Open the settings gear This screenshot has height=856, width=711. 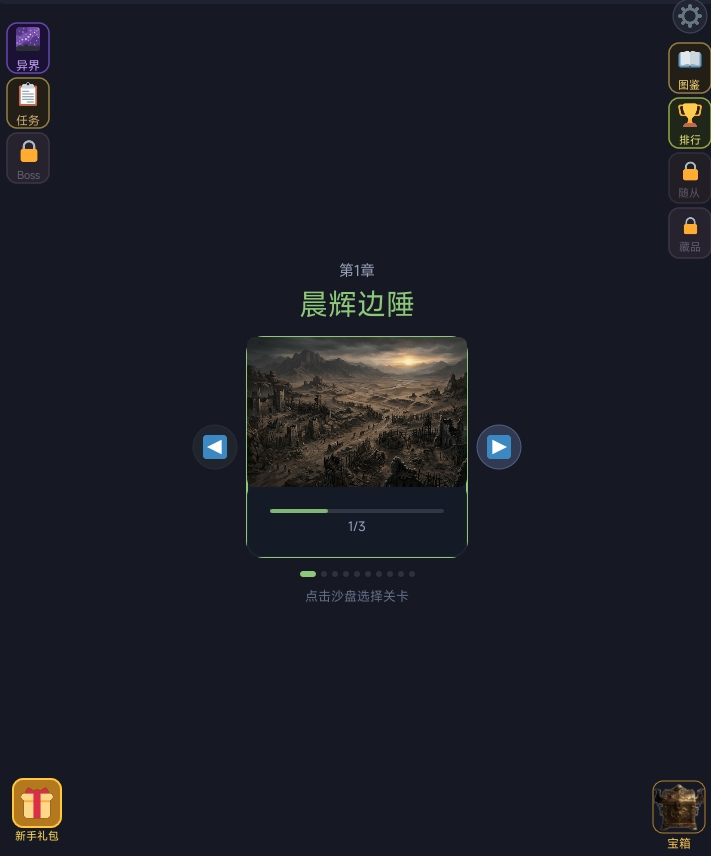(x=689, y=16)
